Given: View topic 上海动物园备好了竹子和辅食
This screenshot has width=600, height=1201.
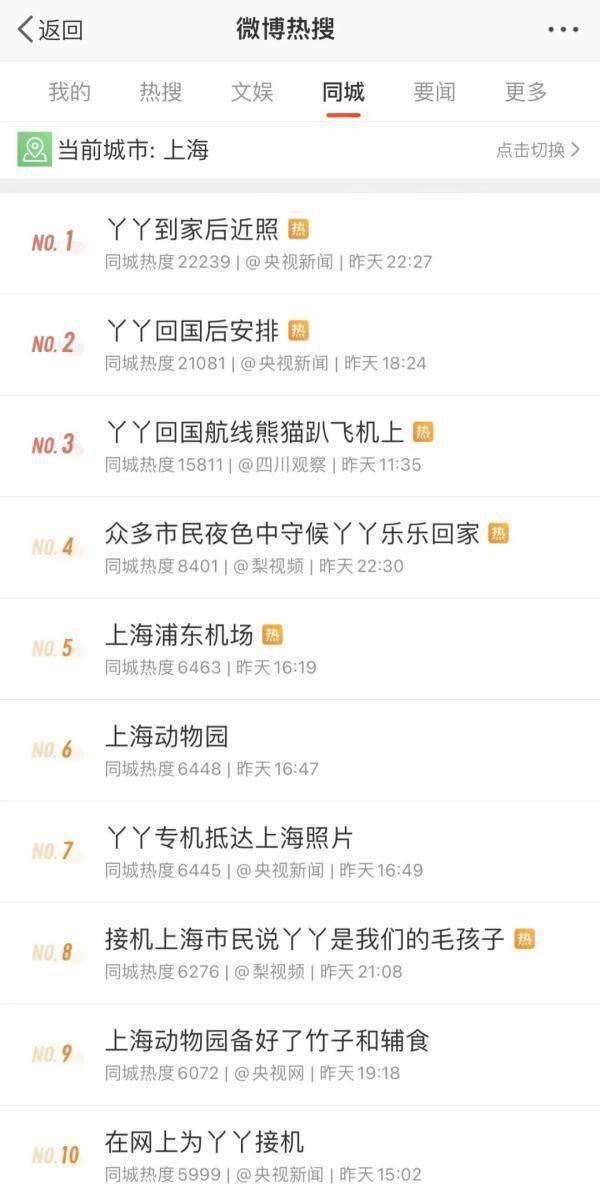Looking at the screenshot, I should click(x=267, y=1041).
